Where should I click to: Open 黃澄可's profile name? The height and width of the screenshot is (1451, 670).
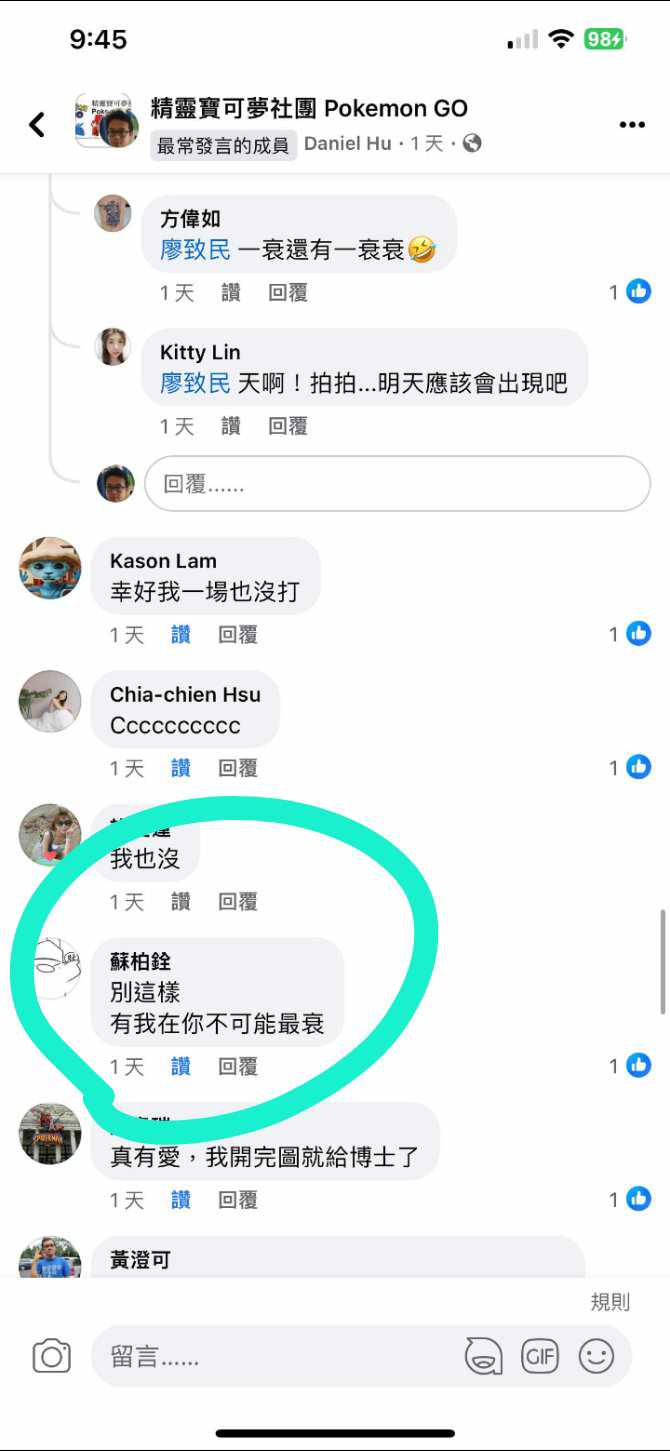[x=140, y=1261]
